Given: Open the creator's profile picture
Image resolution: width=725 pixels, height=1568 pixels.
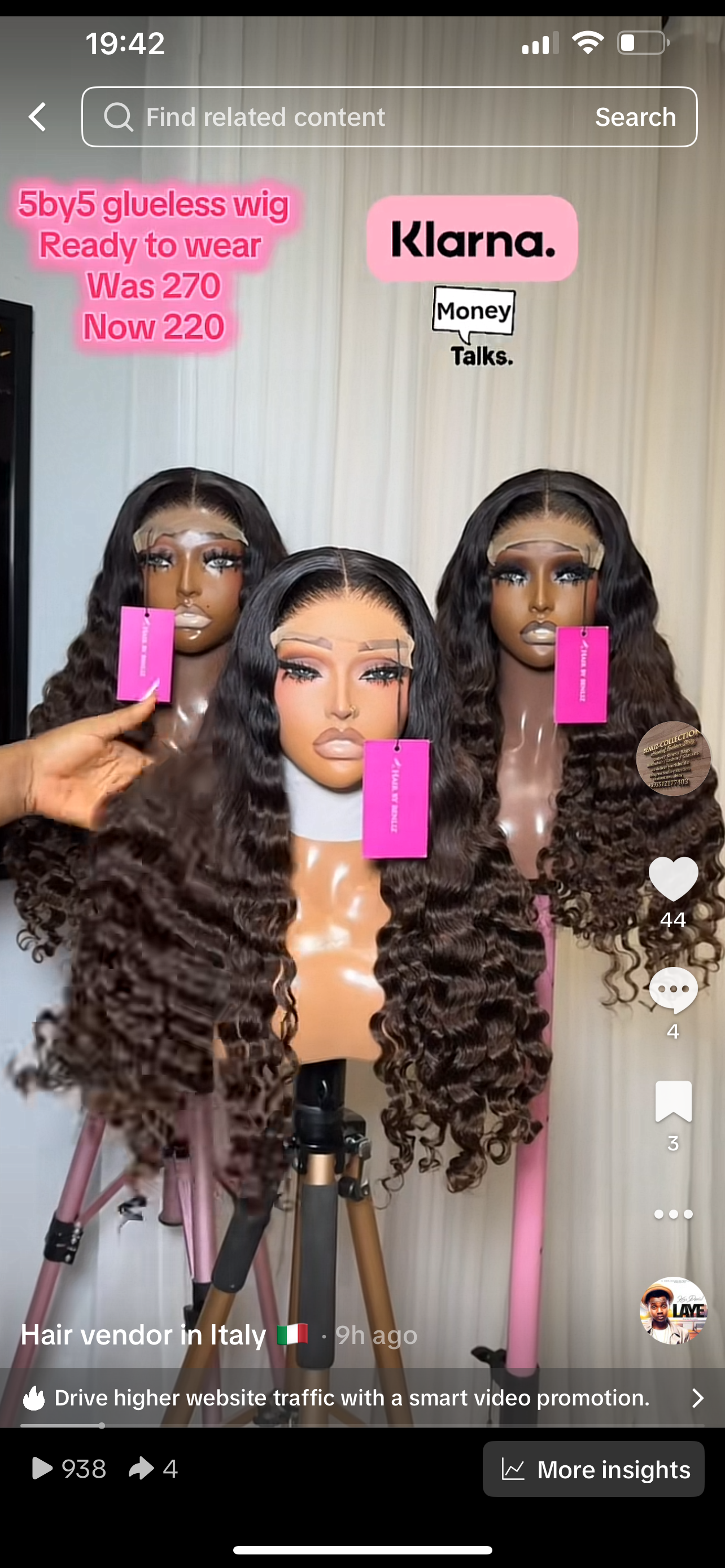Looking at the screenshot, I should (x=672, y=759).
